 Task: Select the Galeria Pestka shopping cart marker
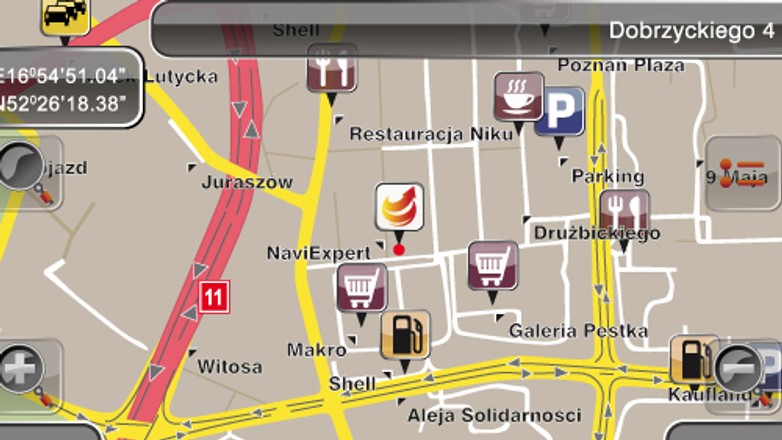(493, 266)
